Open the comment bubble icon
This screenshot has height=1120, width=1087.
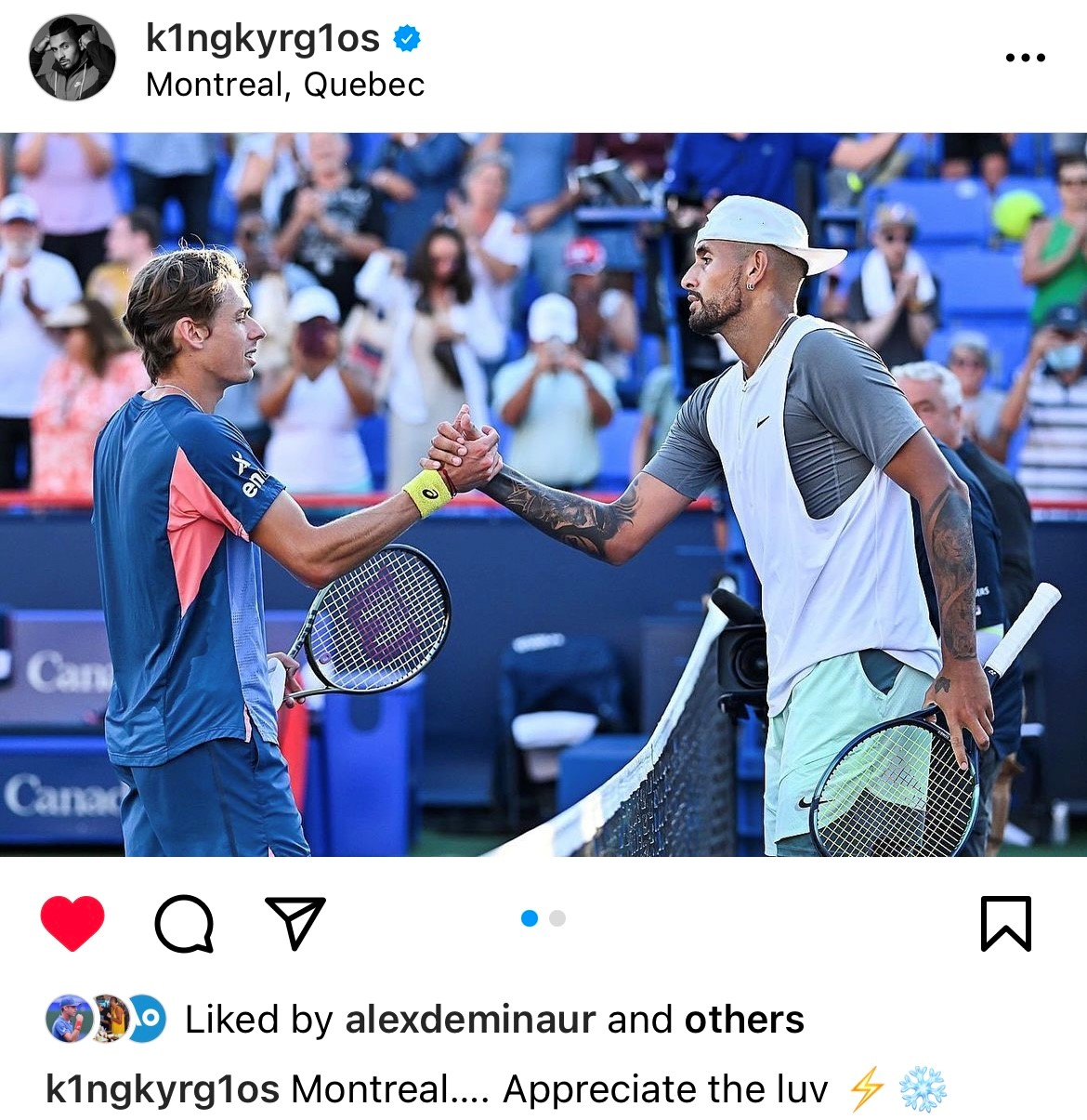(184, 923)
